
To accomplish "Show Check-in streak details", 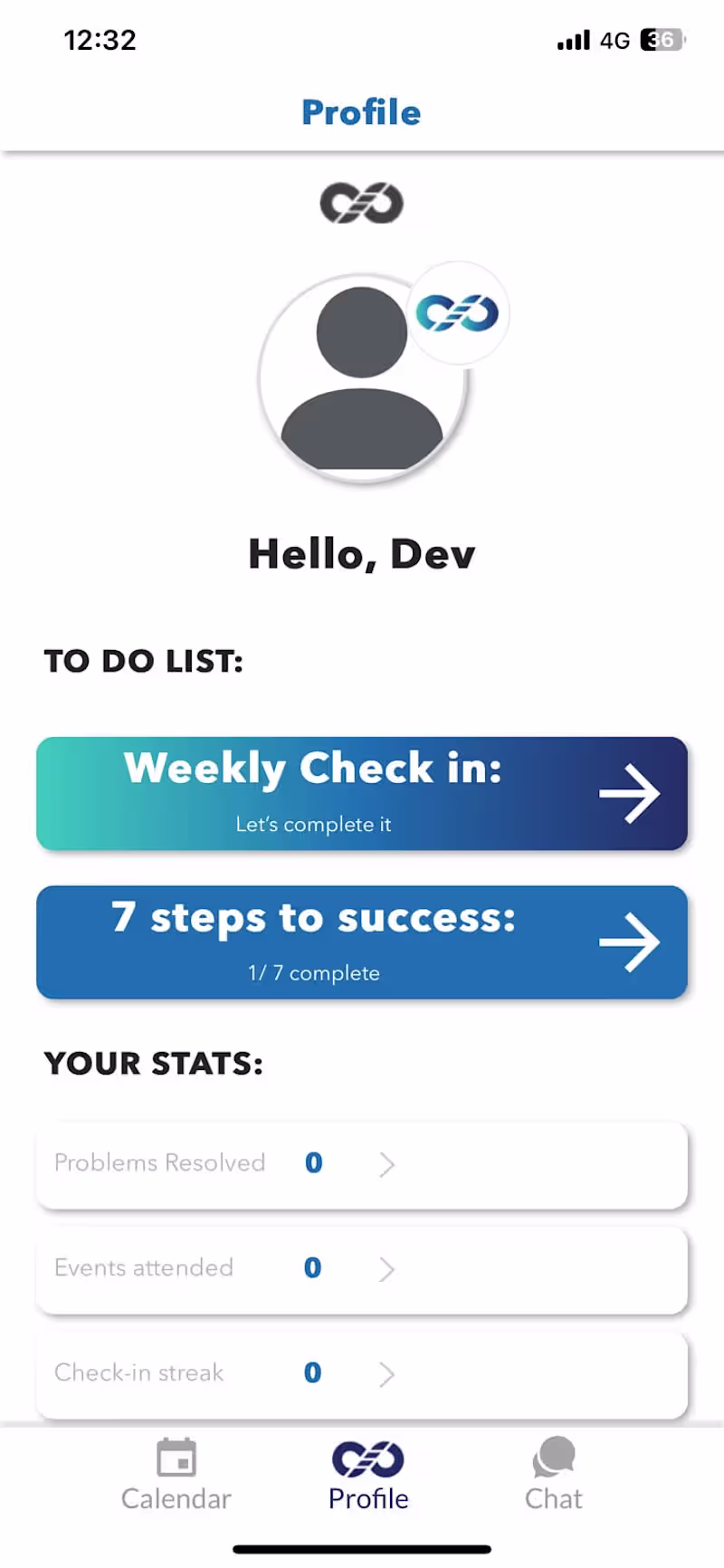I will pos(361,1374).
